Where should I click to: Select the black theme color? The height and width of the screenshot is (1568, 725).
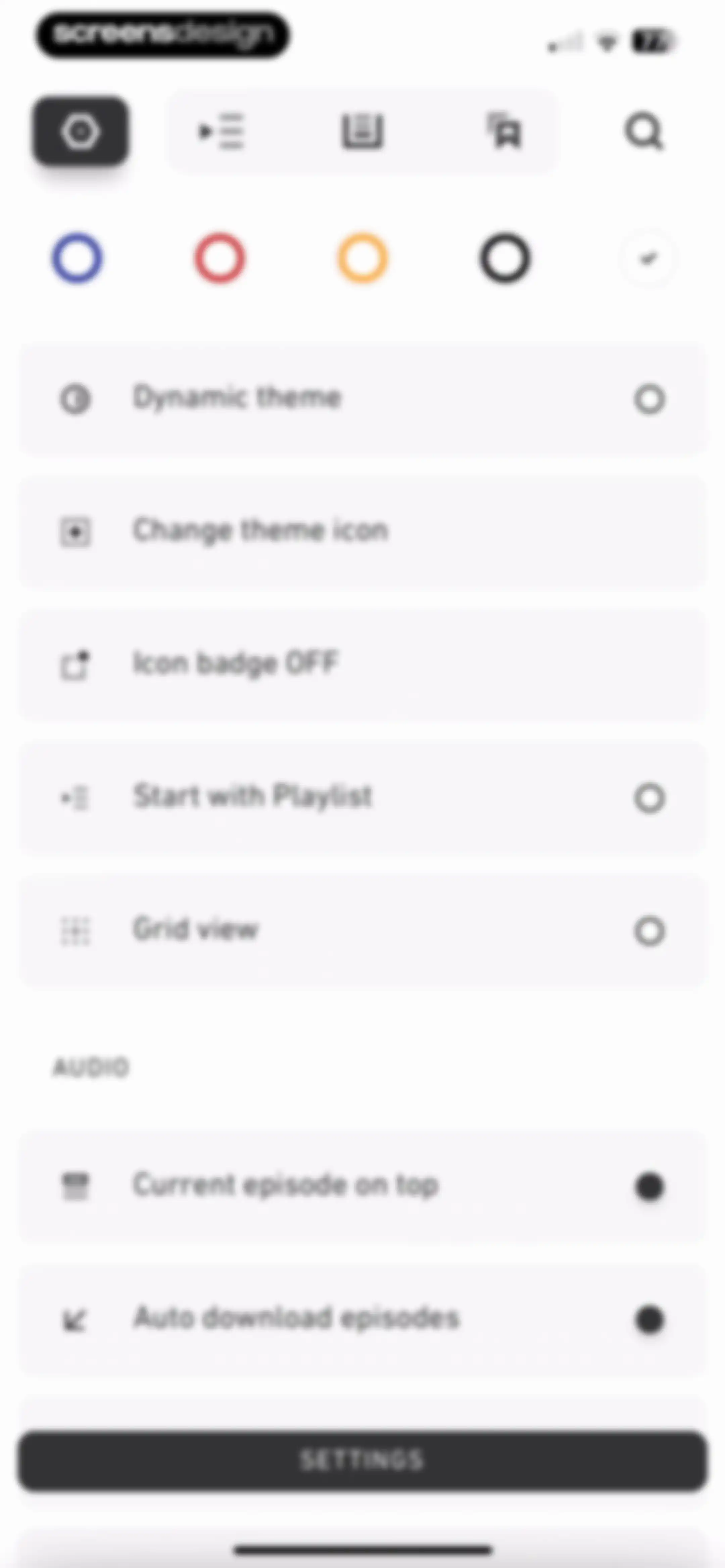[504, 258]
